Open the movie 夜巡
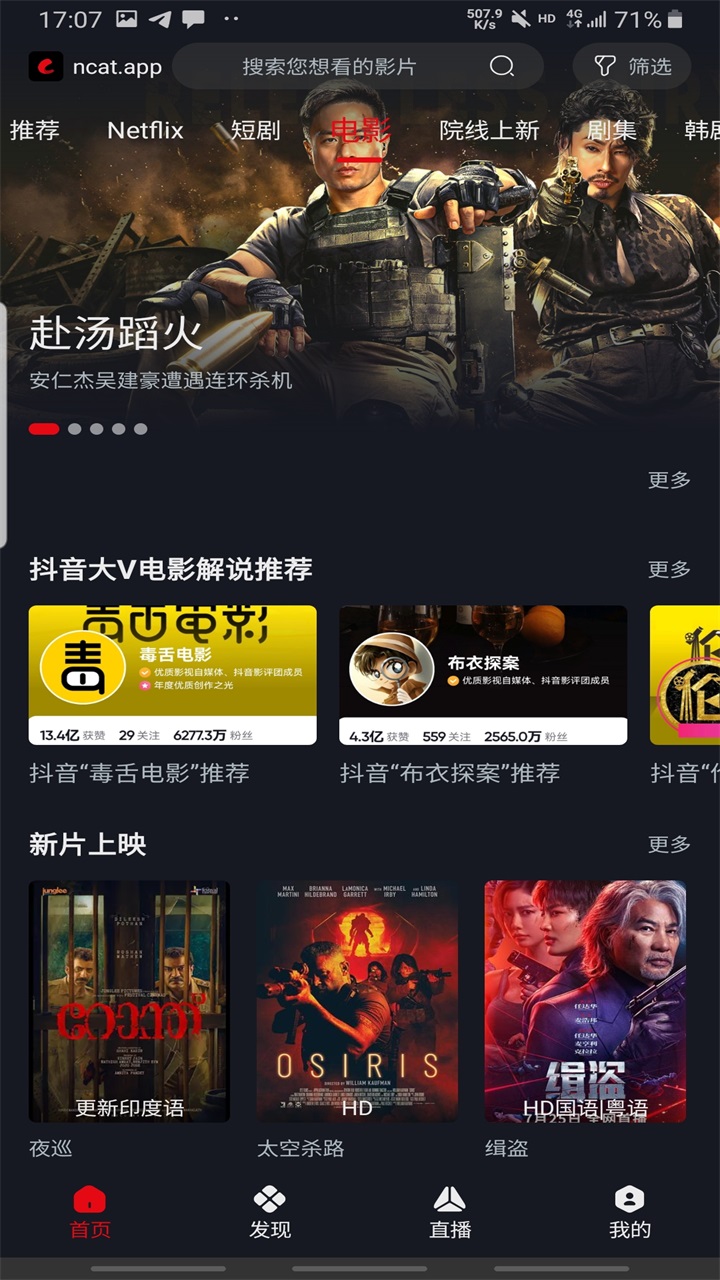Screen dimensions: 720x1280 tap(129, 1001)
